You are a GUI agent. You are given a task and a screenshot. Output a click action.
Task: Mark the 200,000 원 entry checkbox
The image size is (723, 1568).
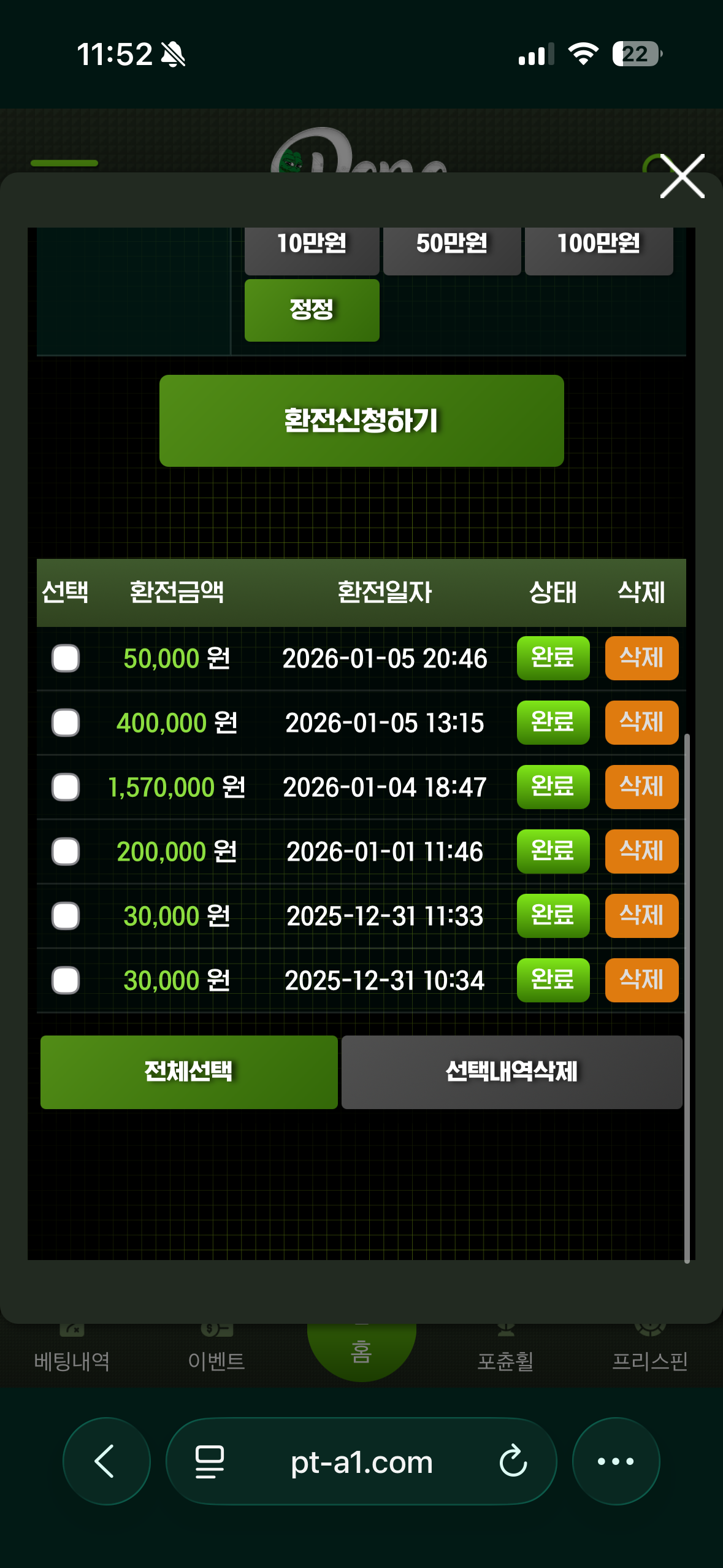66,851
